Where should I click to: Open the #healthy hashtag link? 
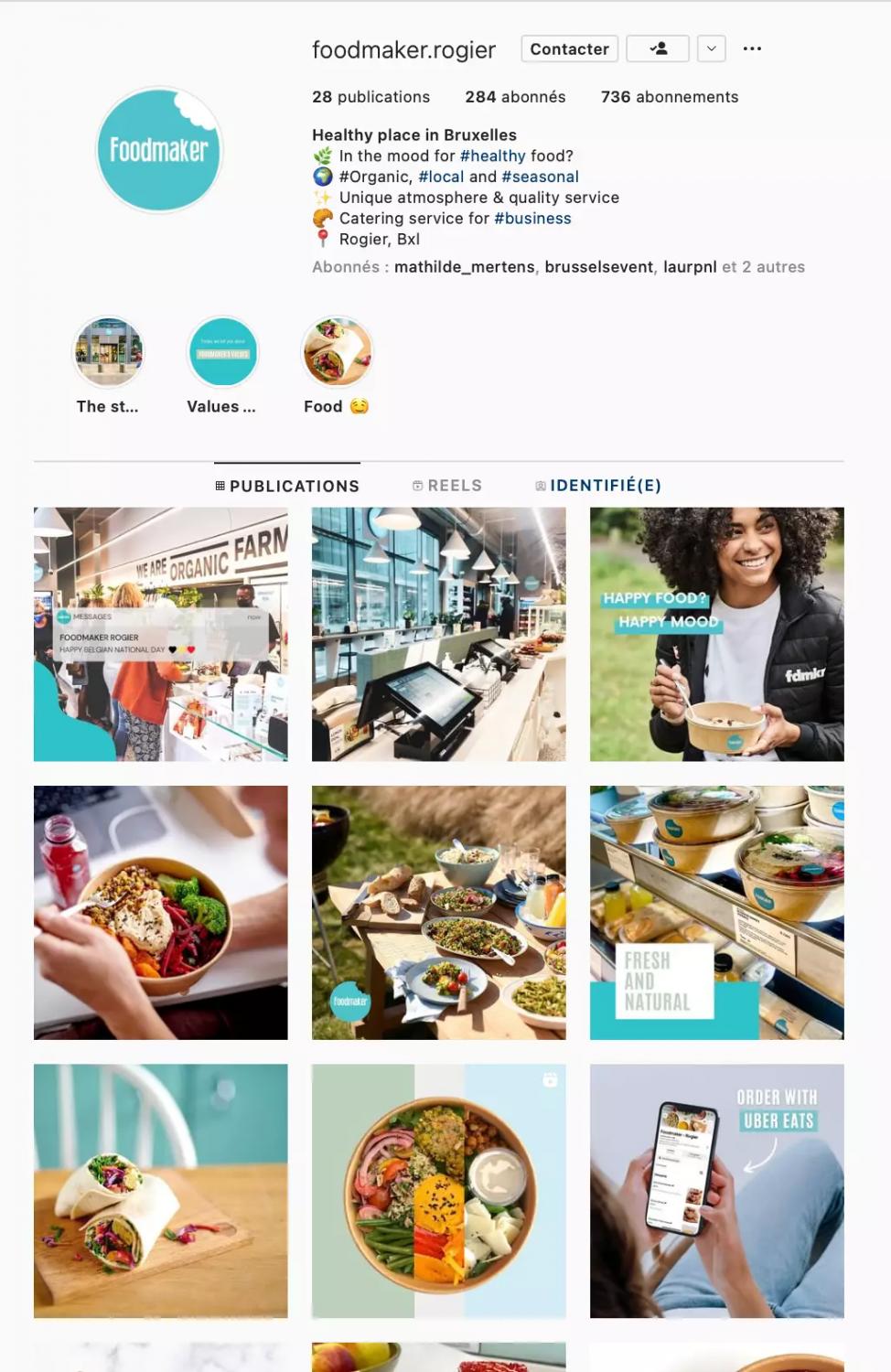(x=492, y=155)
